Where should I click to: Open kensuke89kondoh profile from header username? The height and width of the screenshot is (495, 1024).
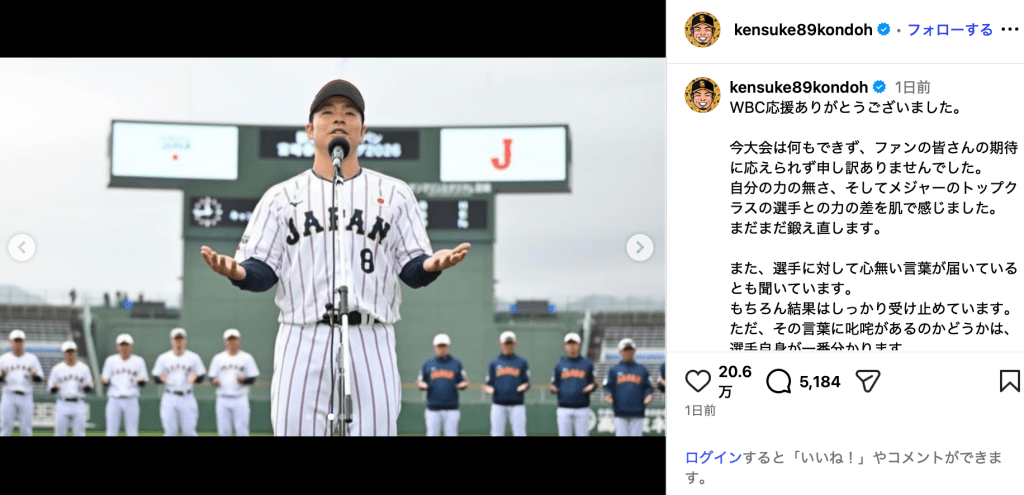(804, 30)
